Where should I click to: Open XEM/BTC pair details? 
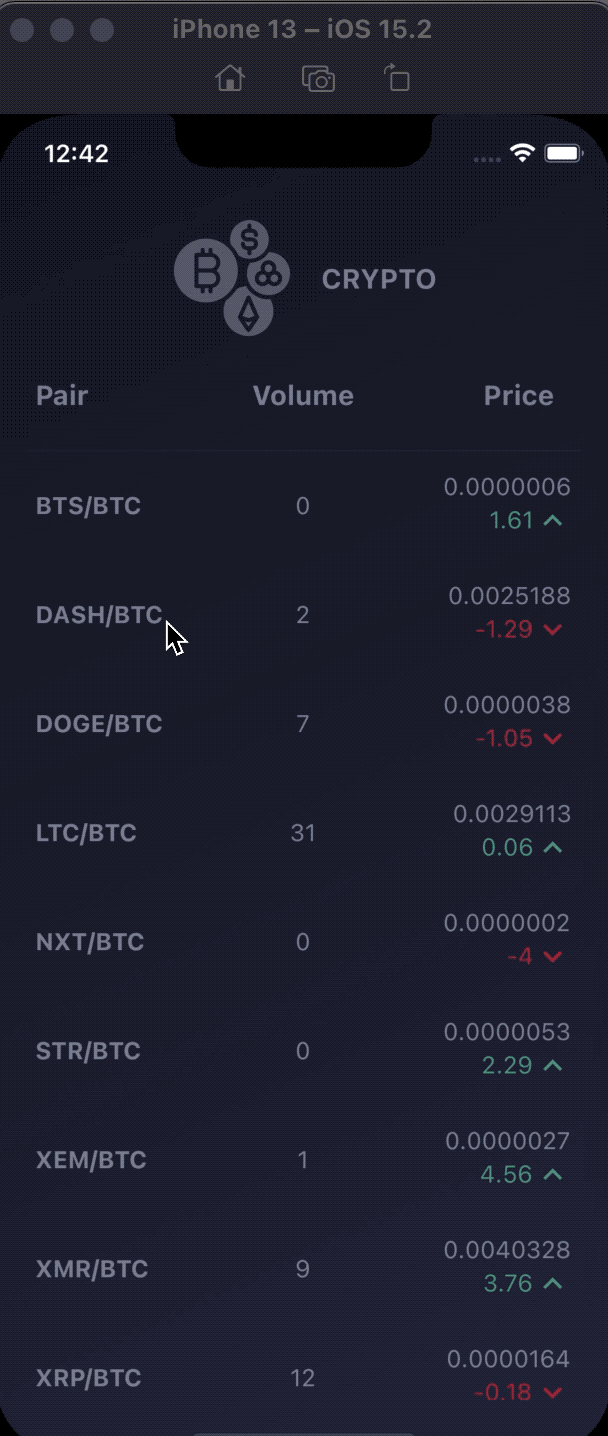(304, 1159)
